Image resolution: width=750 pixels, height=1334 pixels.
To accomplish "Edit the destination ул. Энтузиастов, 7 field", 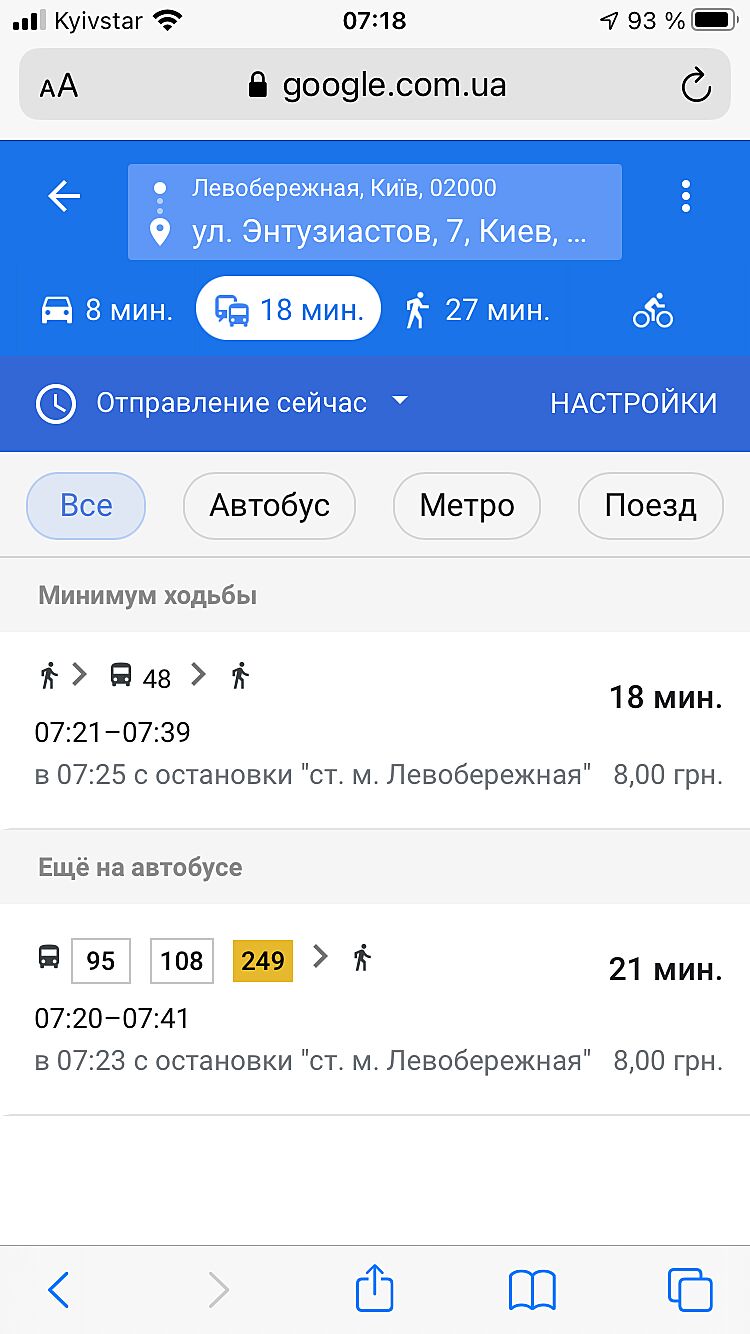I will click(388, 234).
